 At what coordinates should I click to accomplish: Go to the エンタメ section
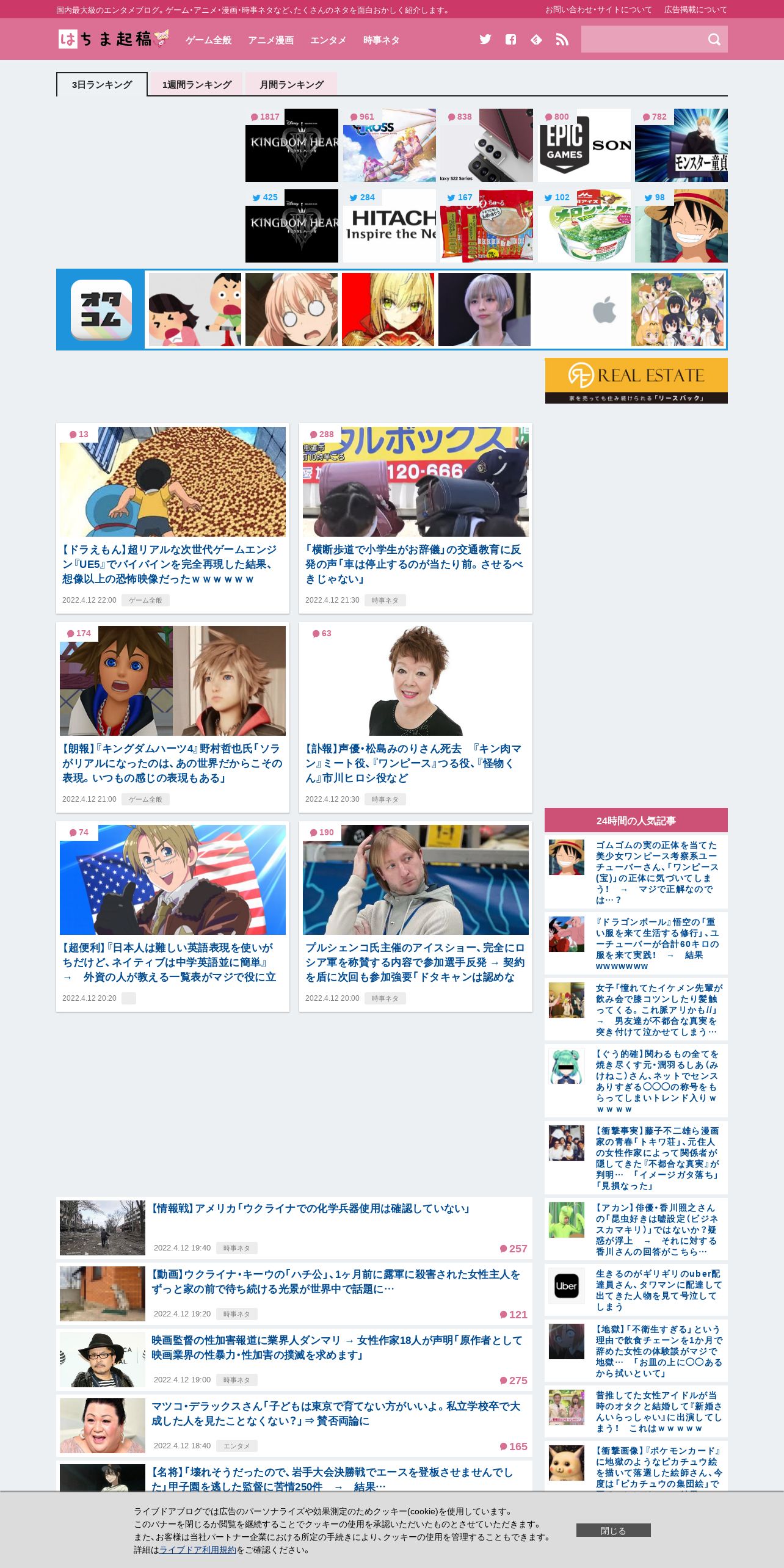coord(328,40)
